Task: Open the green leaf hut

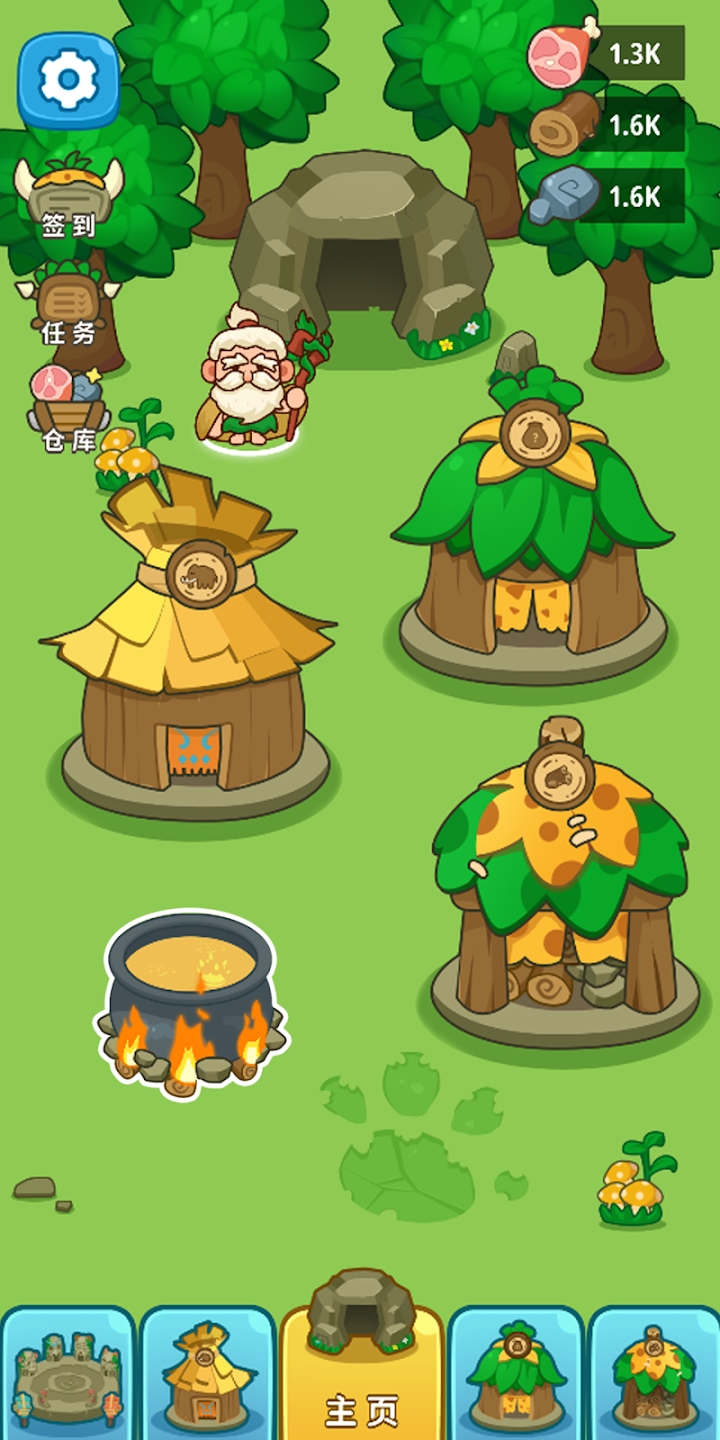Action: click(532, 540)
